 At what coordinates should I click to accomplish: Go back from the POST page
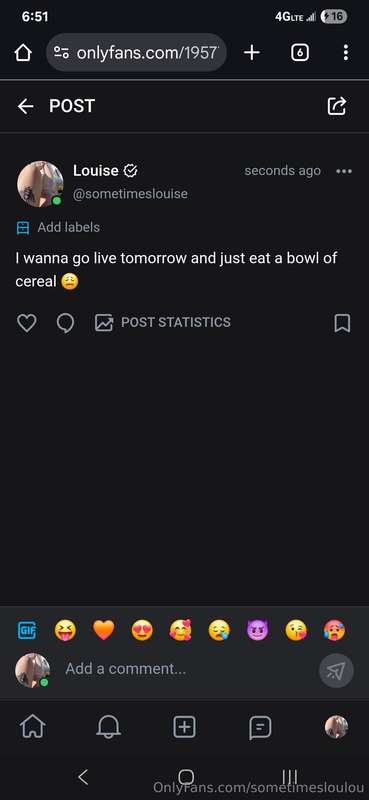[25, 106]
